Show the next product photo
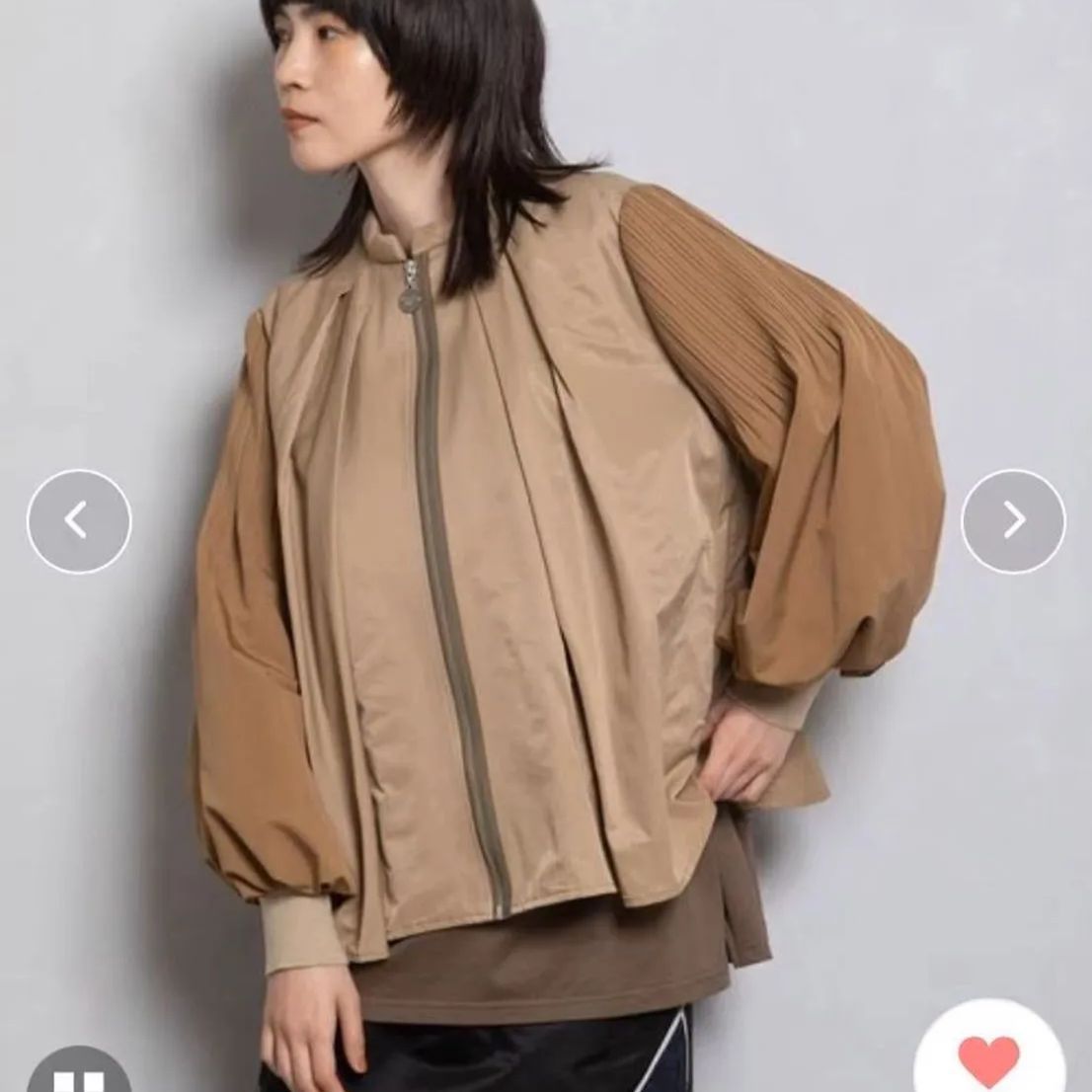 click(x=1013, y=520)
